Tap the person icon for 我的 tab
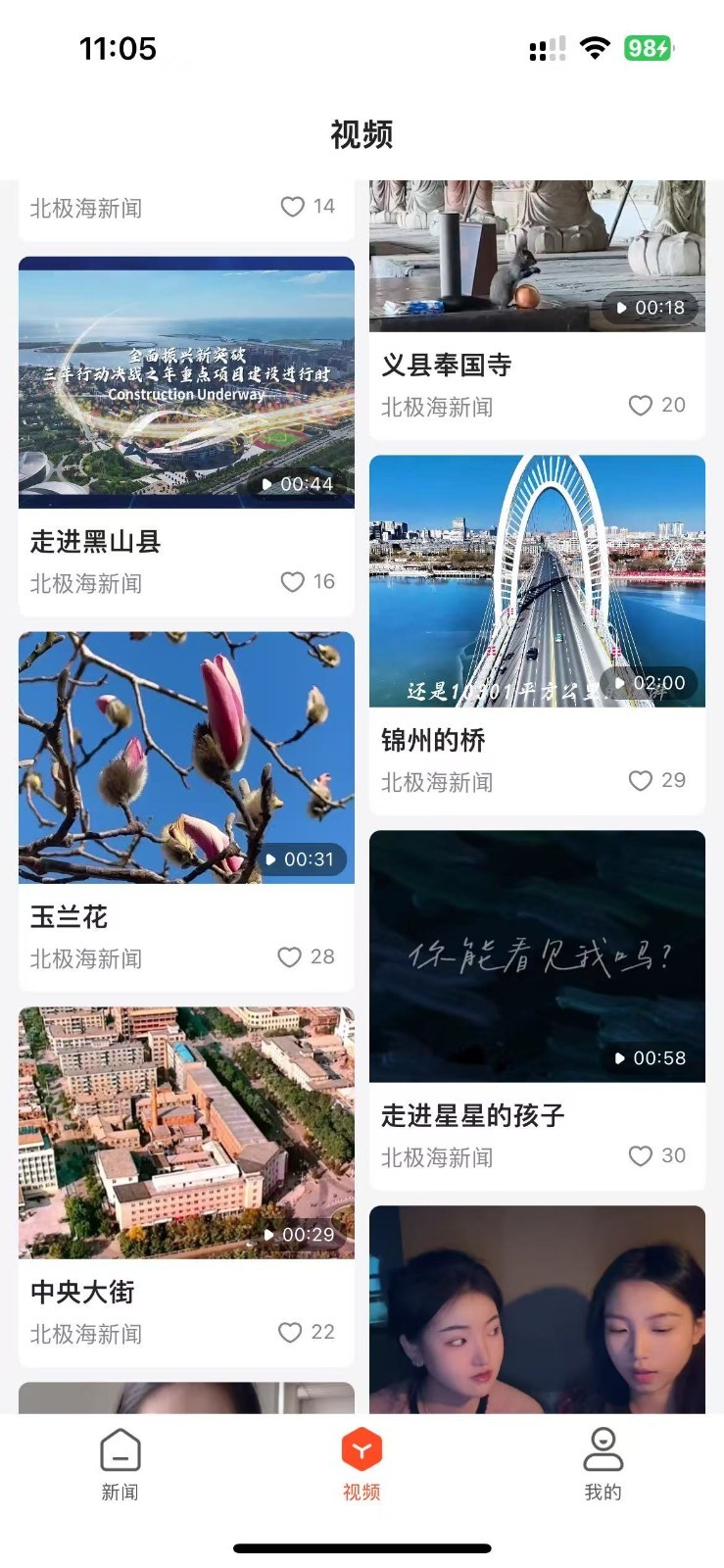The width and height of the screenshot is (724, 1568). 602,1449
